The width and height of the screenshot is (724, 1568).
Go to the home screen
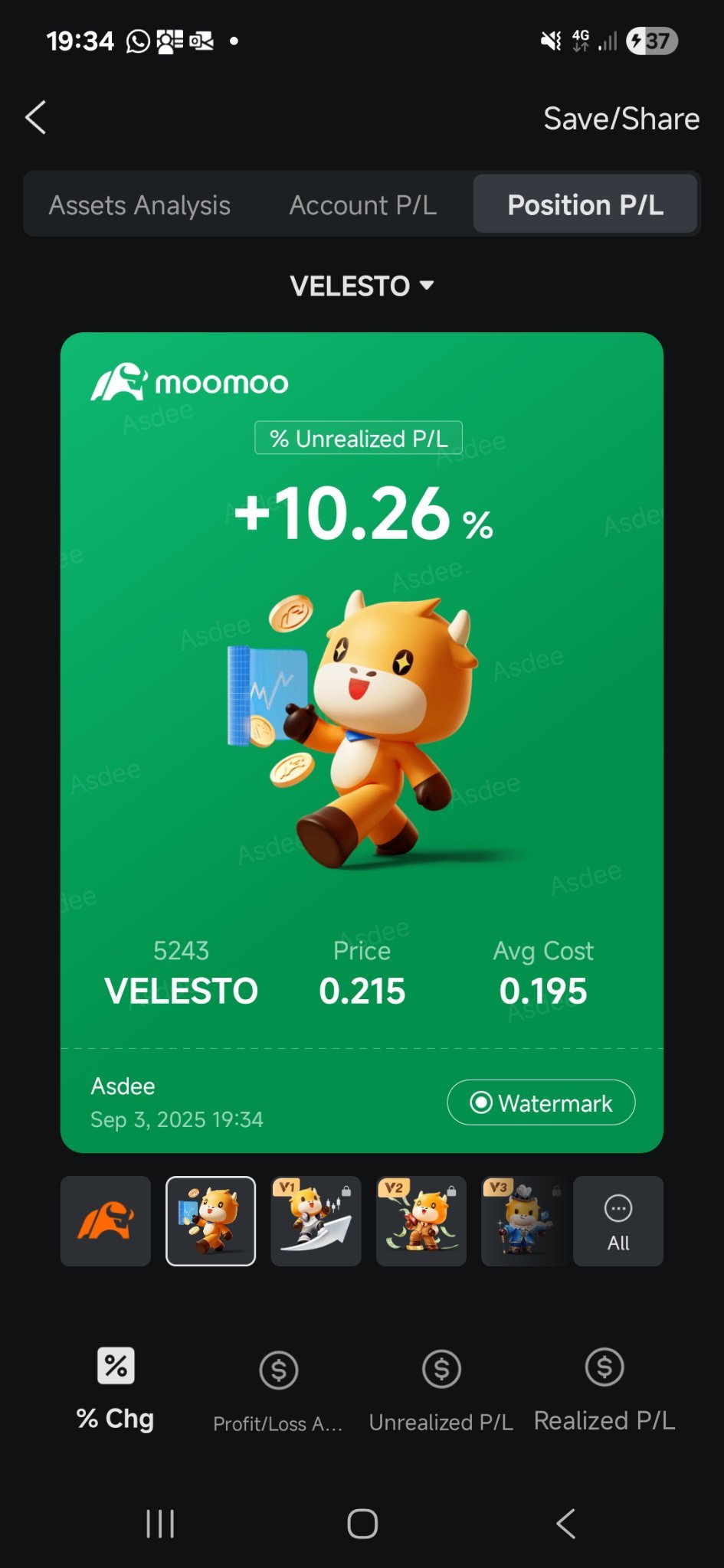pyautogui.click(x=362, y=1524)
